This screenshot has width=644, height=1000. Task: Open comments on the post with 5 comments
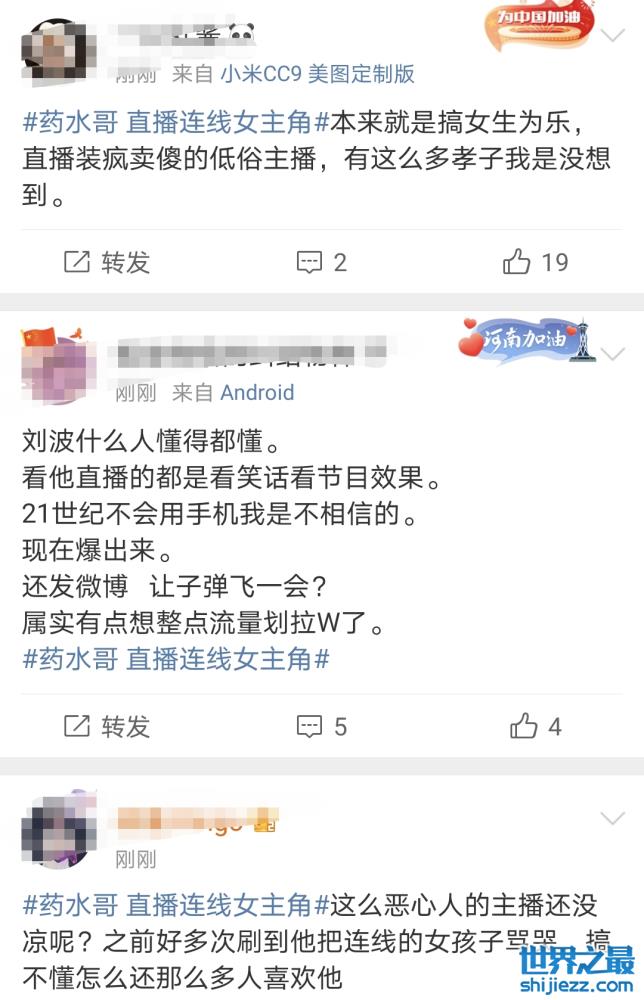click(x=322, y=726)
